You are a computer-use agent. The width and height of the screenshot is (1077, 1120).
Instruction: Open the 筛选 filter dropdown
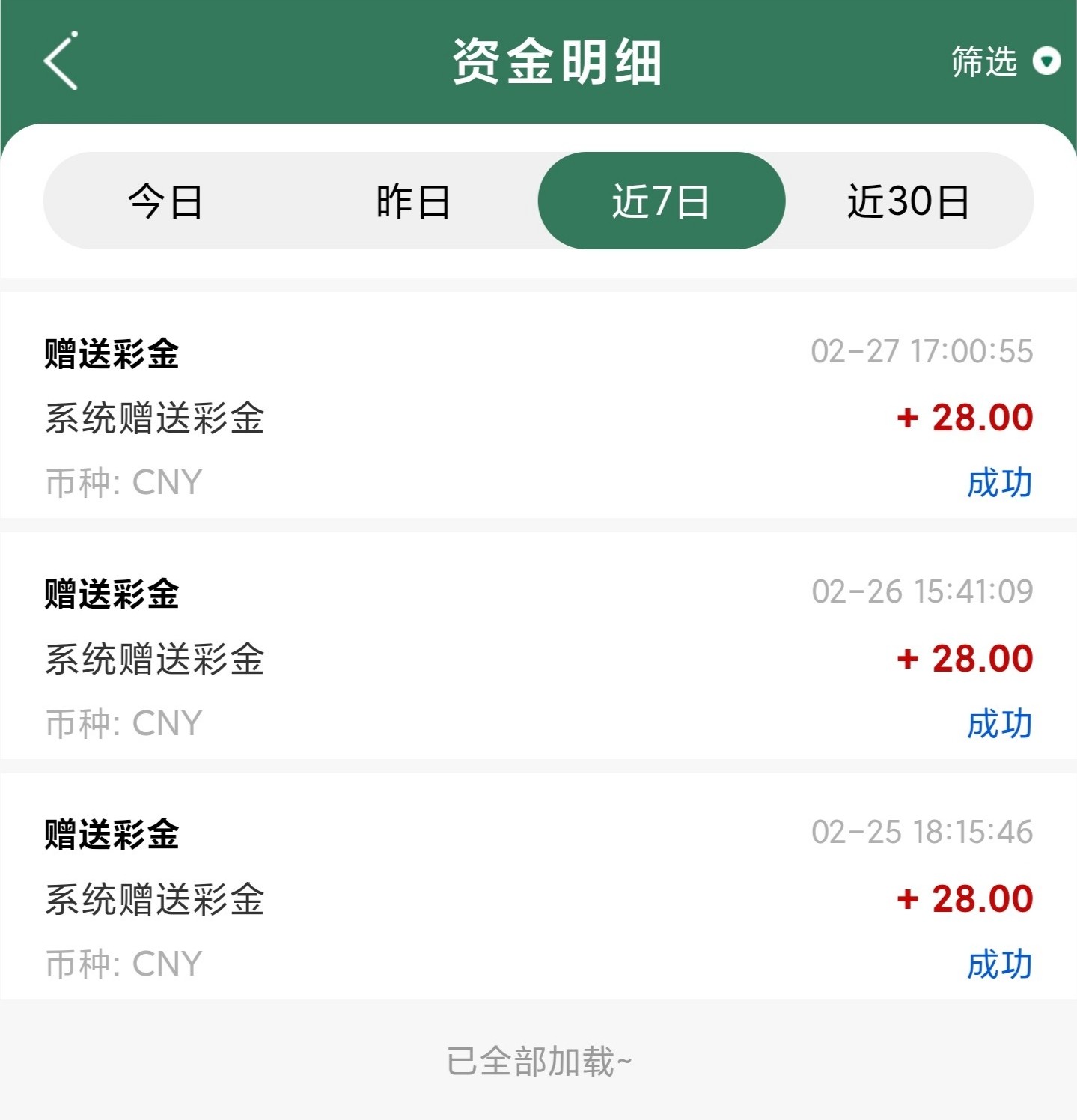coord(1004,61)
